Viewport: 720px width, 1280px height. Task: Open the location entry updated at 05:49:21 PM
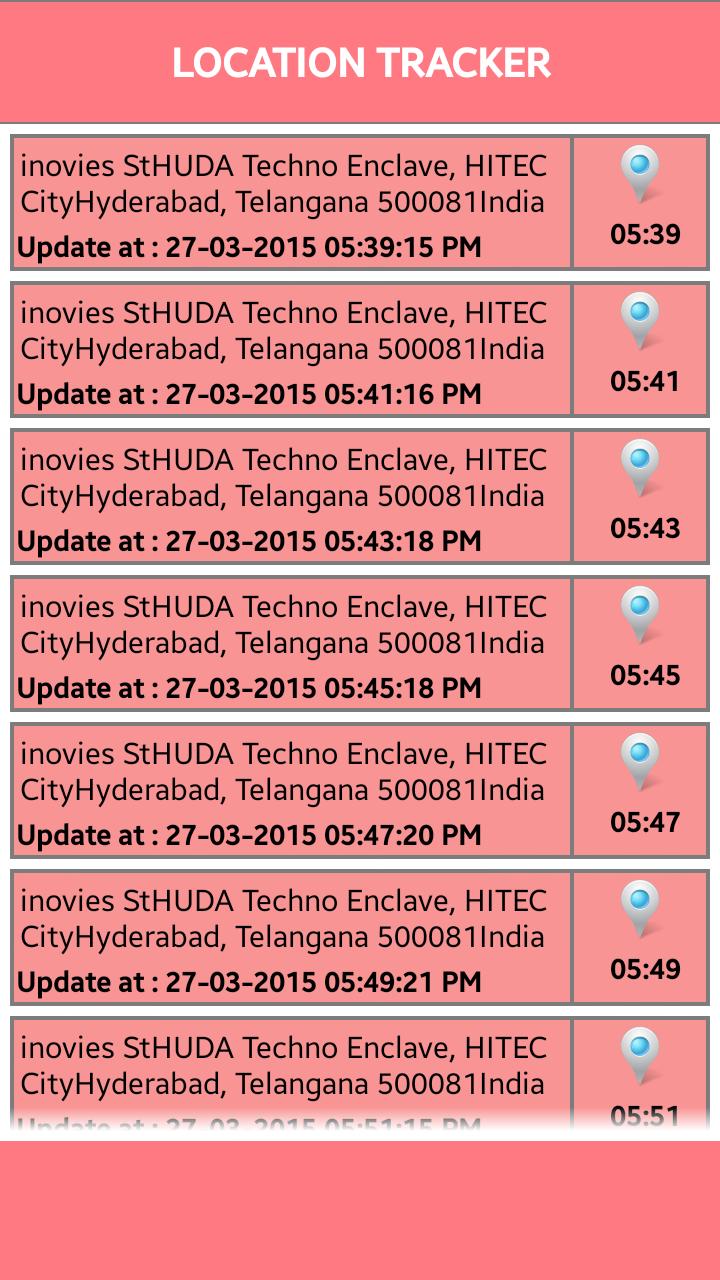click(x=291, y=938)
